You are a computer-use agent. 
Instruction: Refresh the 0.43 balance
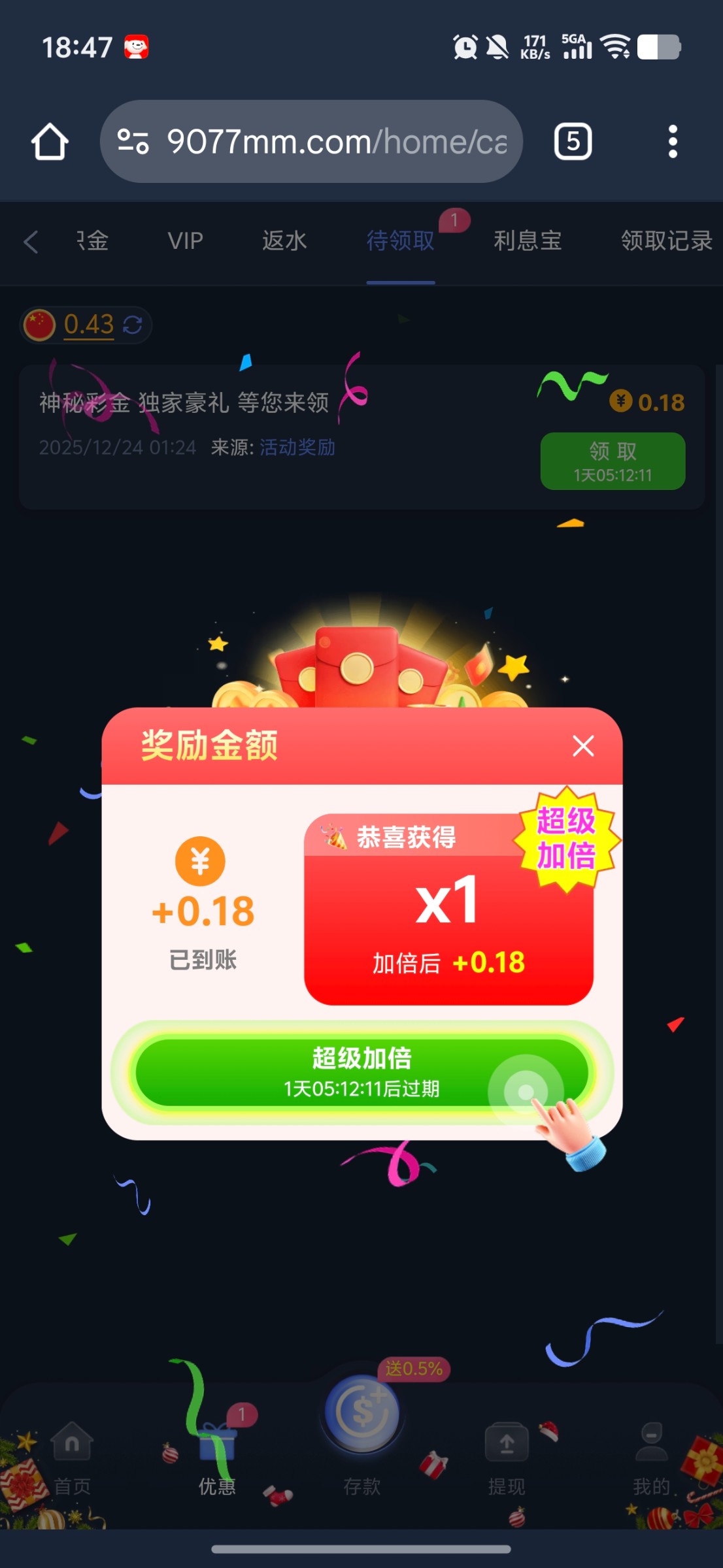point(133,325)
